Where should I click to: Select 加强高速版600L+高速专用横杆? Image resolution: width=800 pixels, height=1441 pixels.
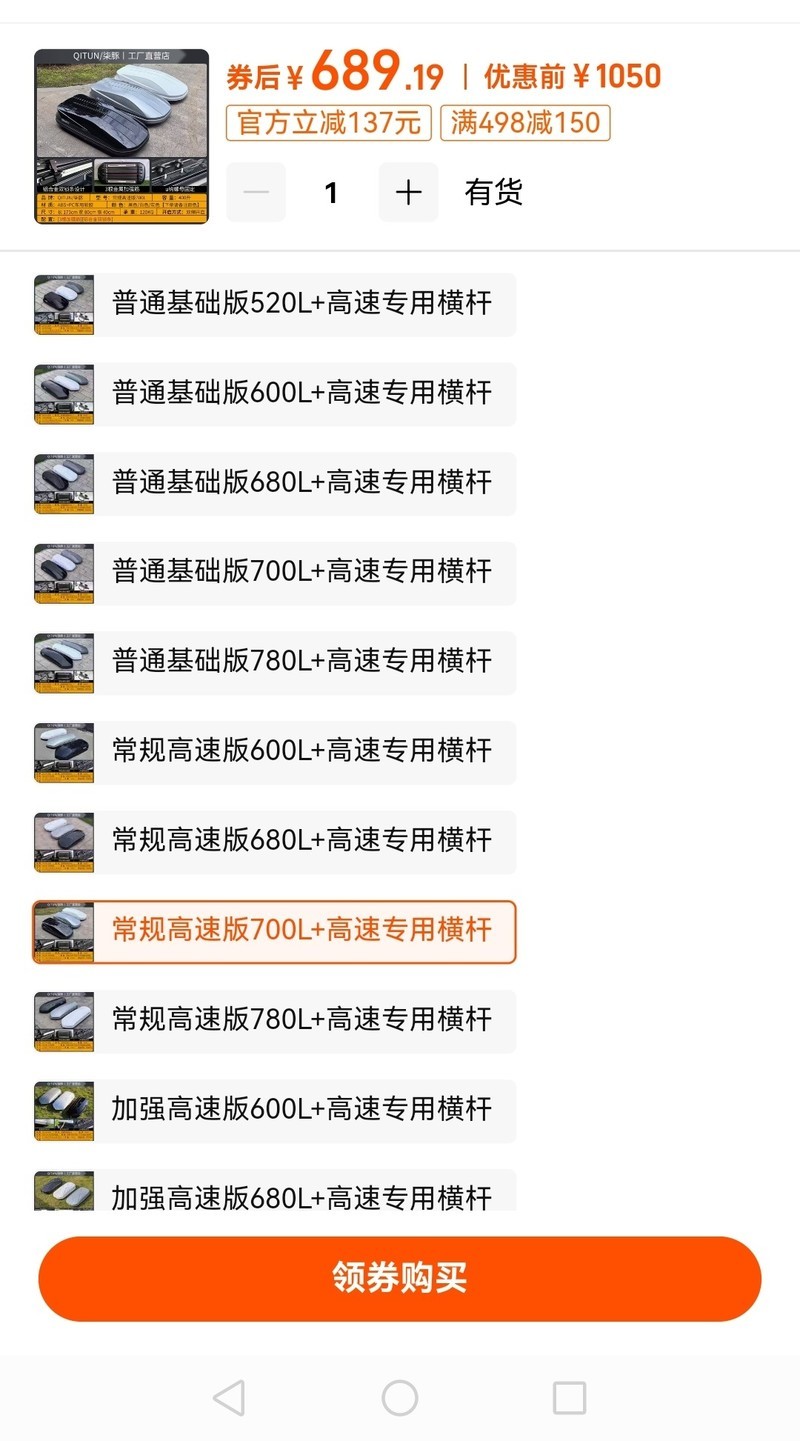tap(275, 1110)
